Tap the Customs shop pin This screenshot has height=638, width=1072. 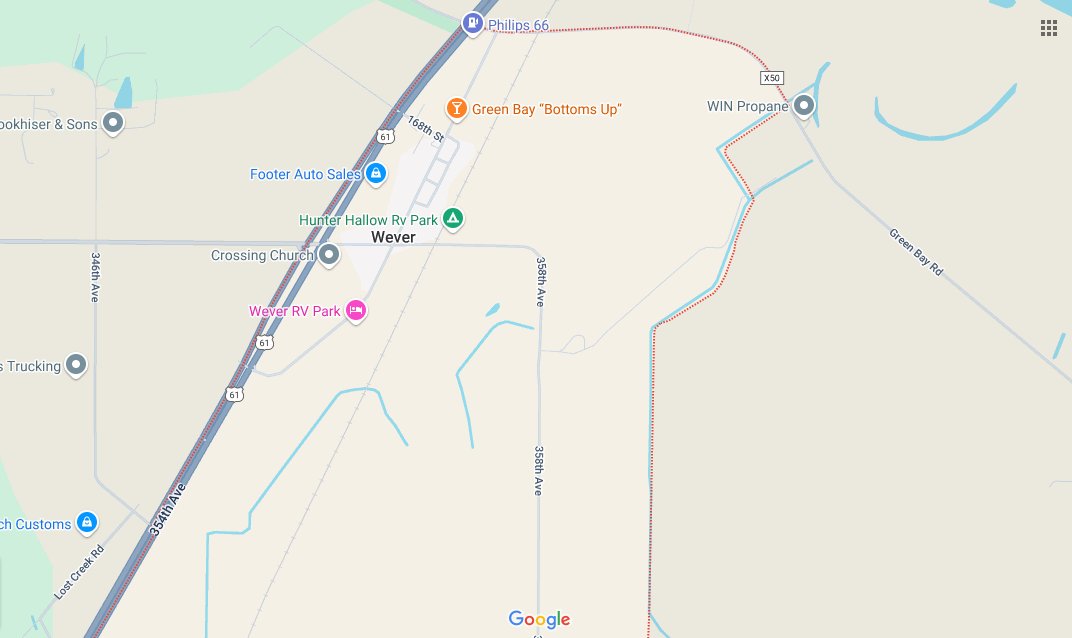pyautogui.click(x=87, y=524)
